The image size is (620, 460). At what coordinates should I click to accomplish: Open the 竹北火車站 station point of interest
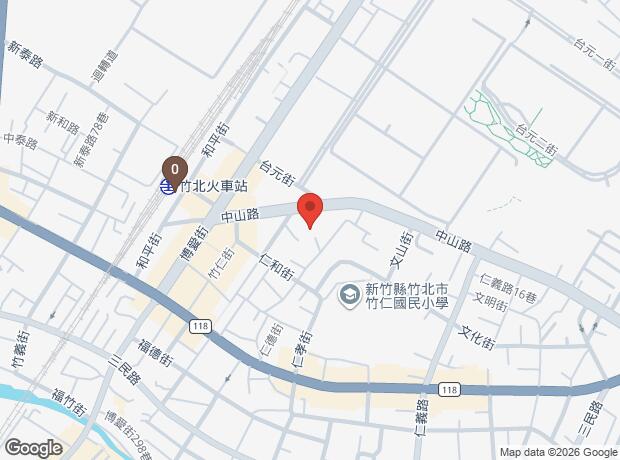[168, 185]
